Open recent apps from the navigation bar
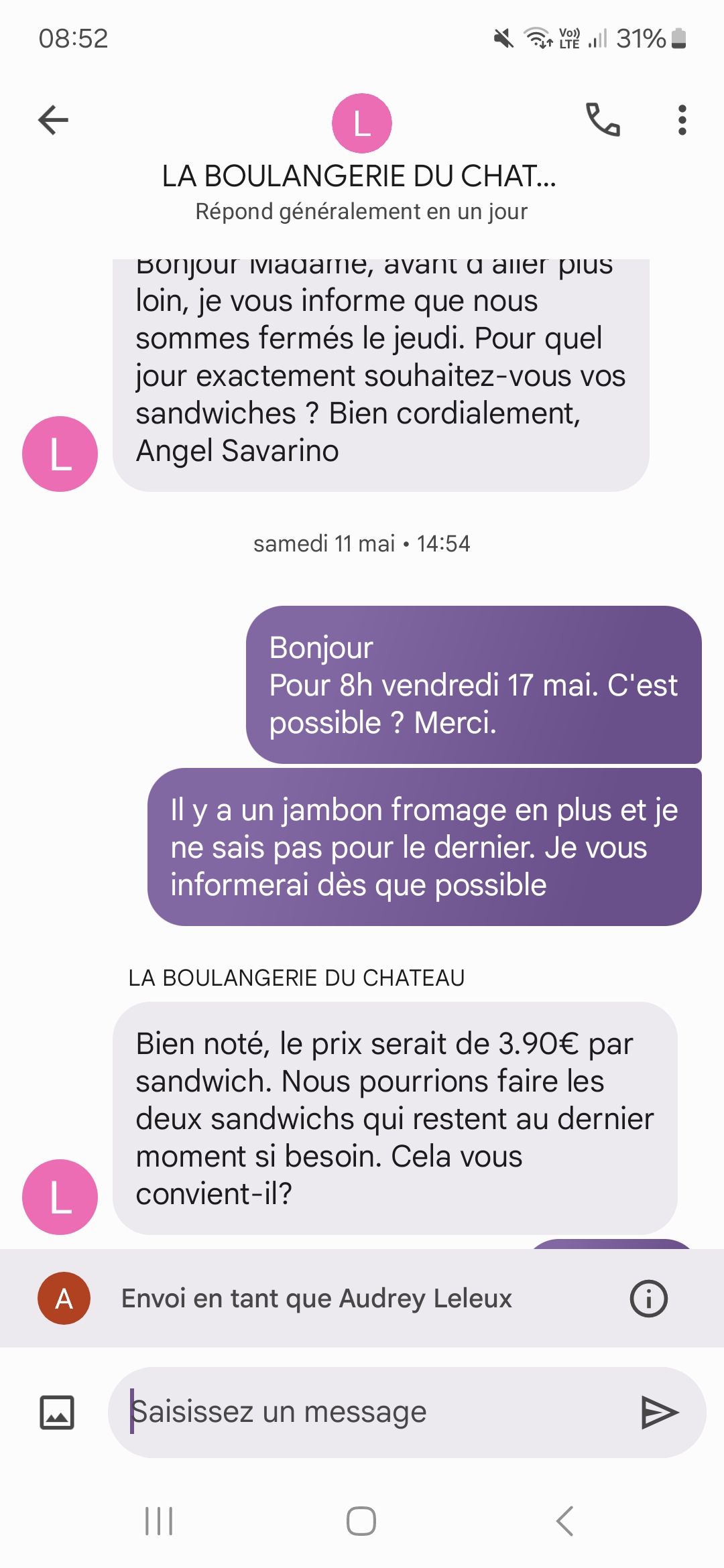 click(159, 1521)
